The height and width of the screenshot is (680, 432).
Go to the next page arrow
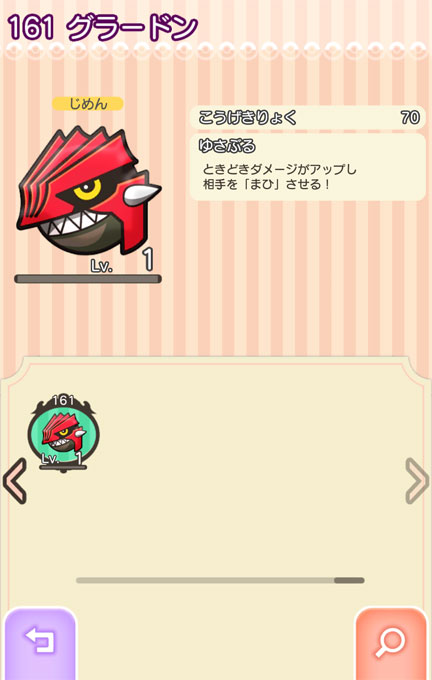[416, 481]
